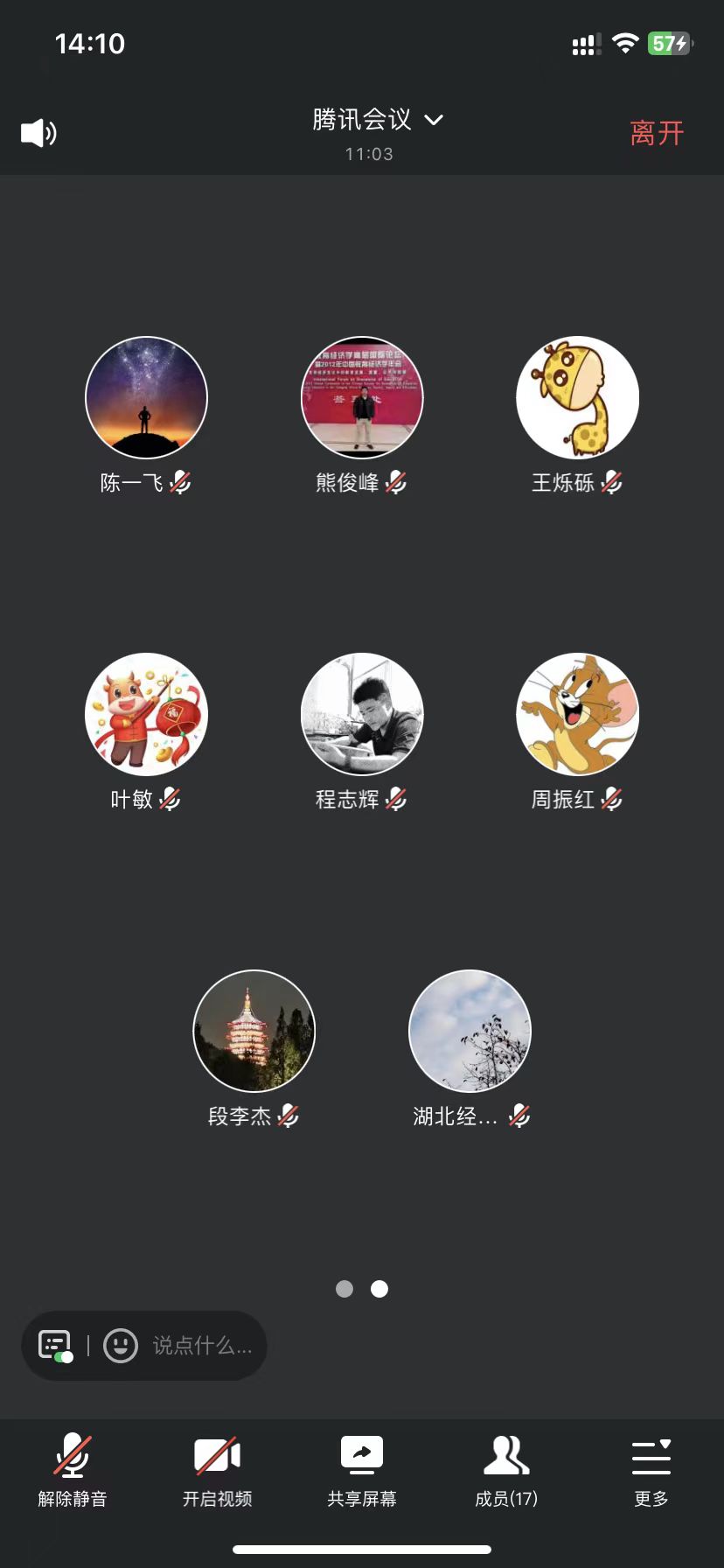Viewport: 724px width, 1568px height.
Task: Go to the first participants page dot
Action: (345, 1289)
